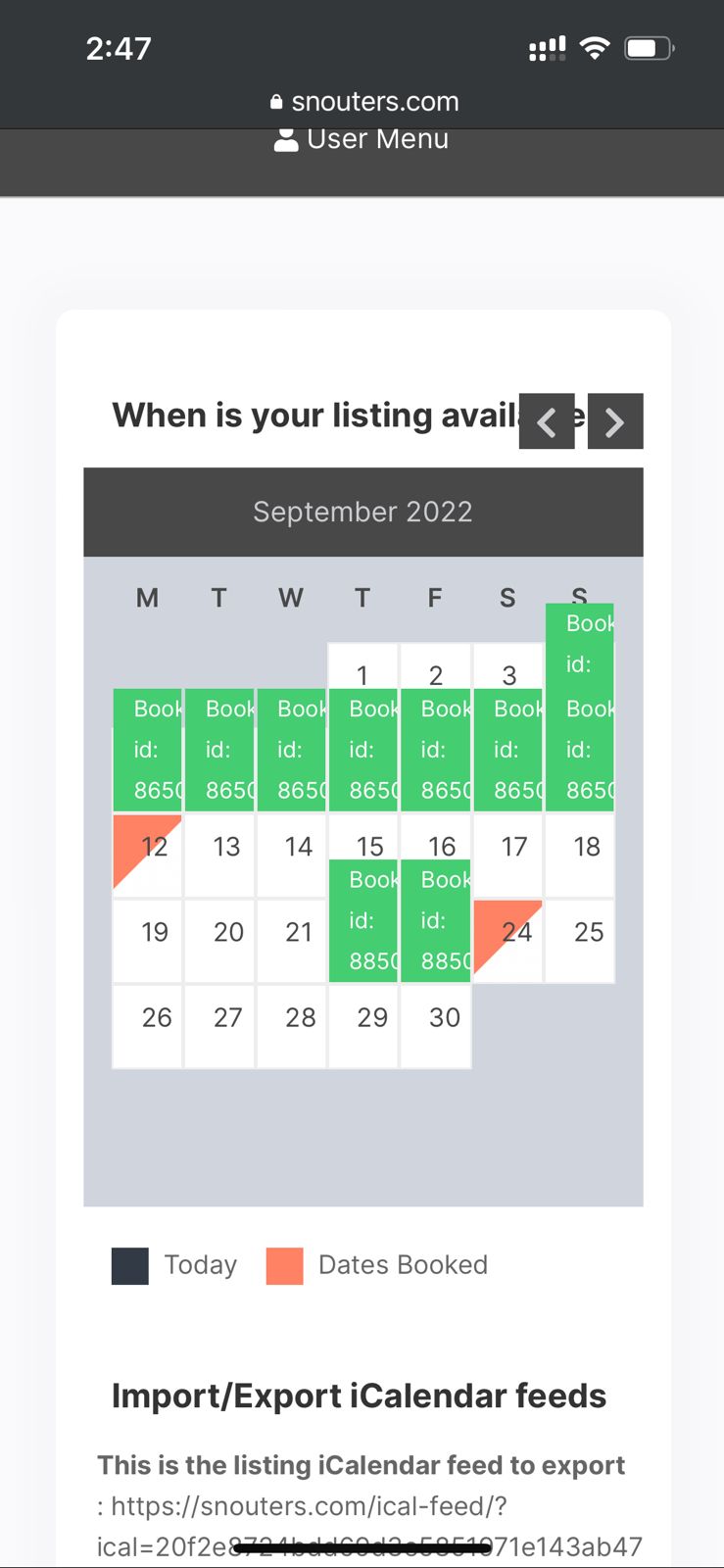The width and height of the screenshot is (724, 1568).
Task: Select September 26 on the calendar
Action: point(148,1026)
